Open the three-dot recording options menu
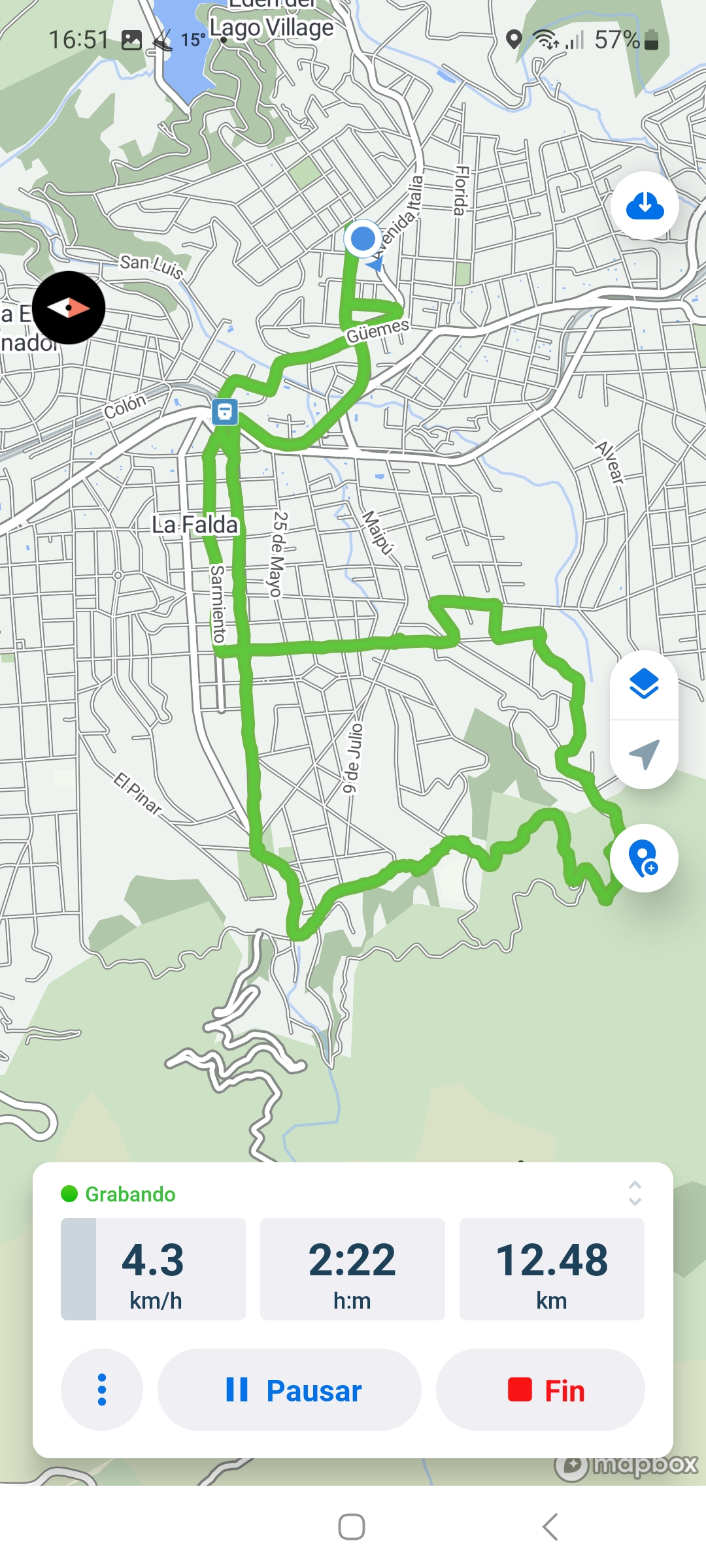Image resolution: width=706 pixels, height=1568 pixels. click(x=102, y=1390)
